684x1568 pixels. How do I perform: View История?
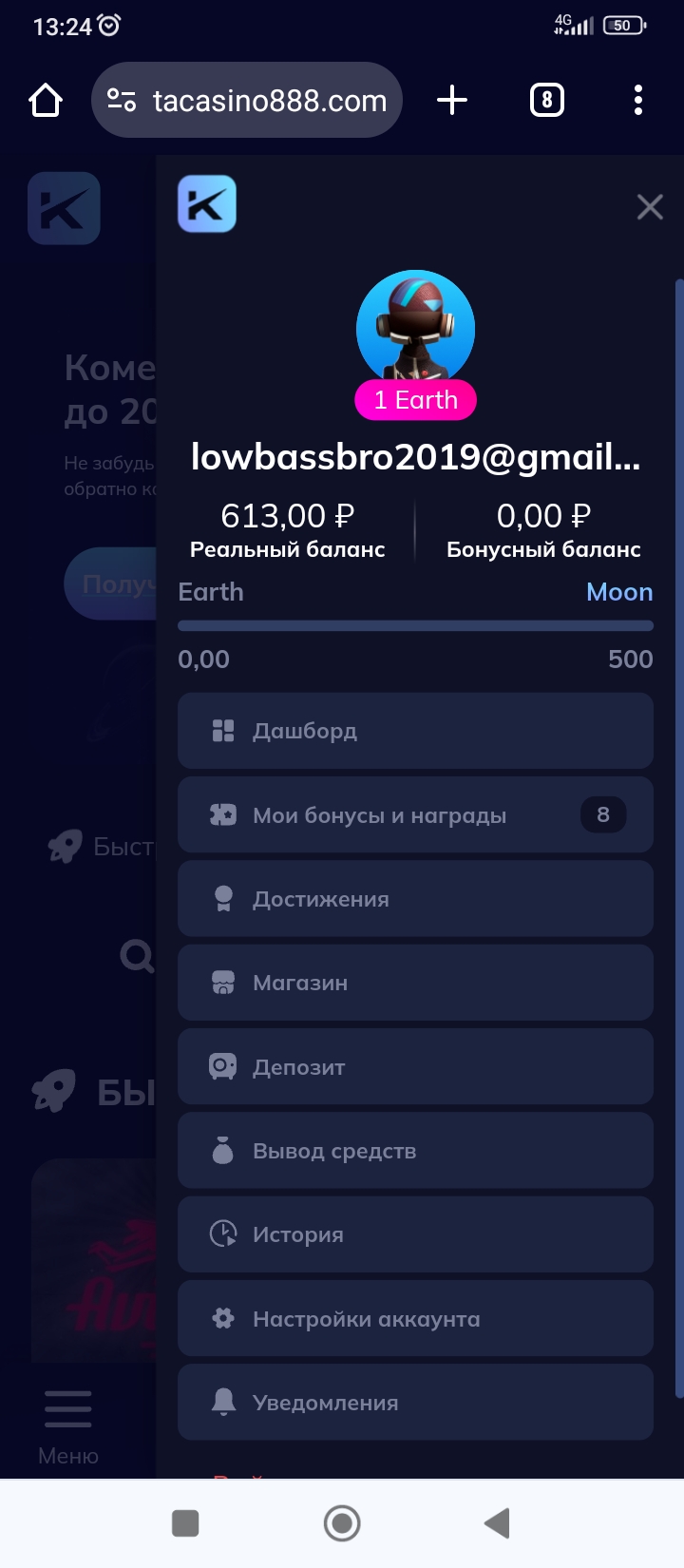pos(415,1234)
